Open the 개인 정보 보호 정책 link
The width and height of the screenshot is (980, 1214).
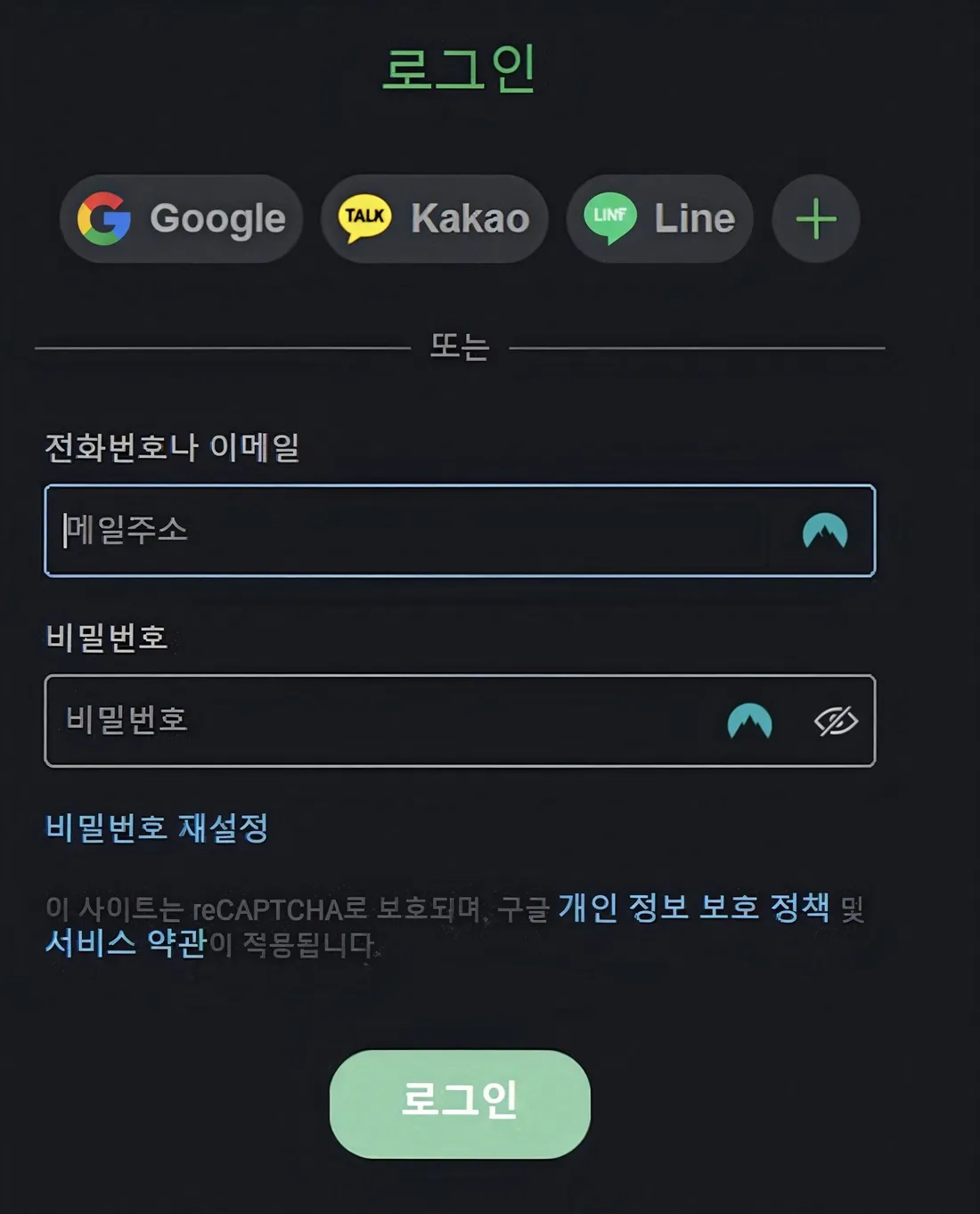693,908
